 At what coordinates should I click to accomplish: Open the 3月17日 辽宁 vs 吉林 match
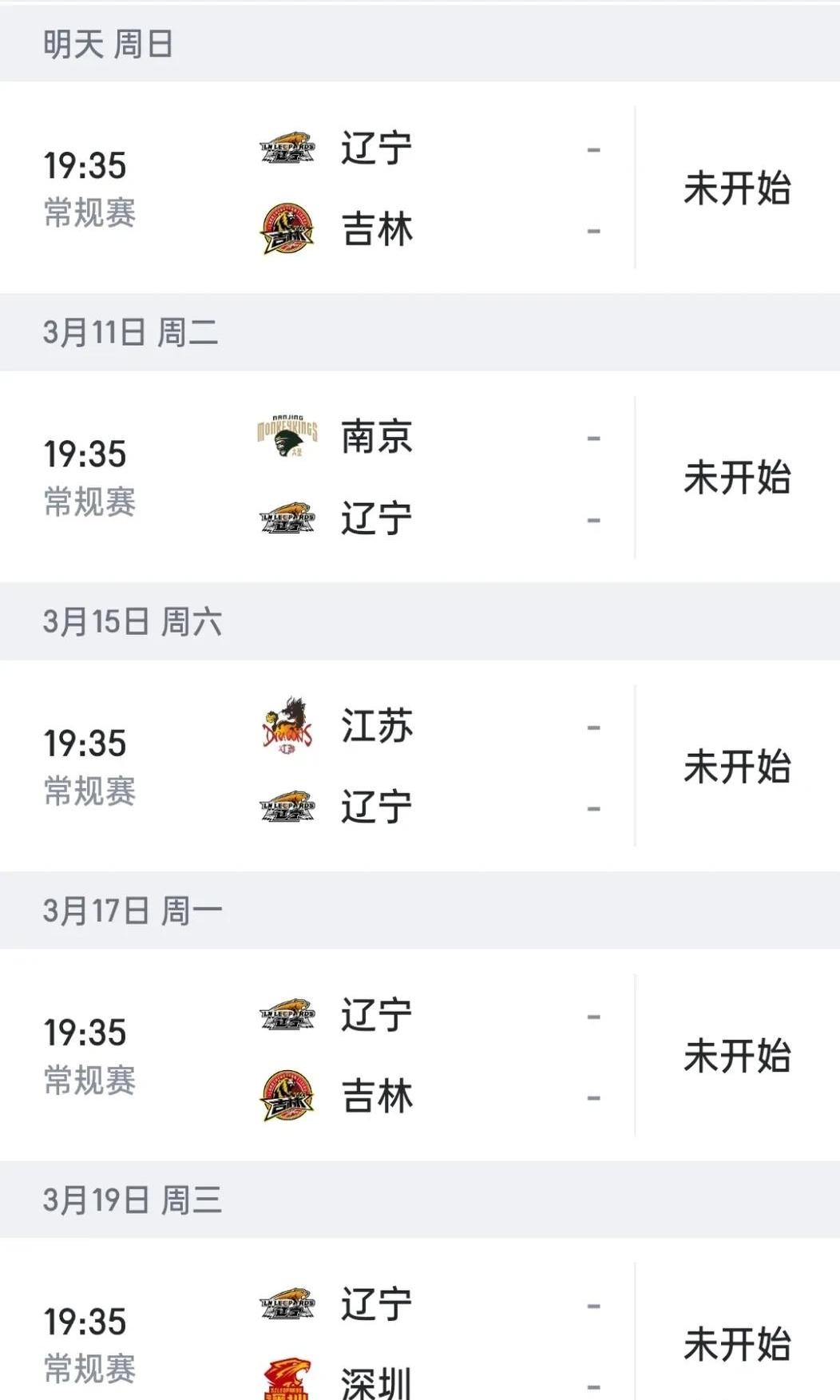coord(420,1055)
